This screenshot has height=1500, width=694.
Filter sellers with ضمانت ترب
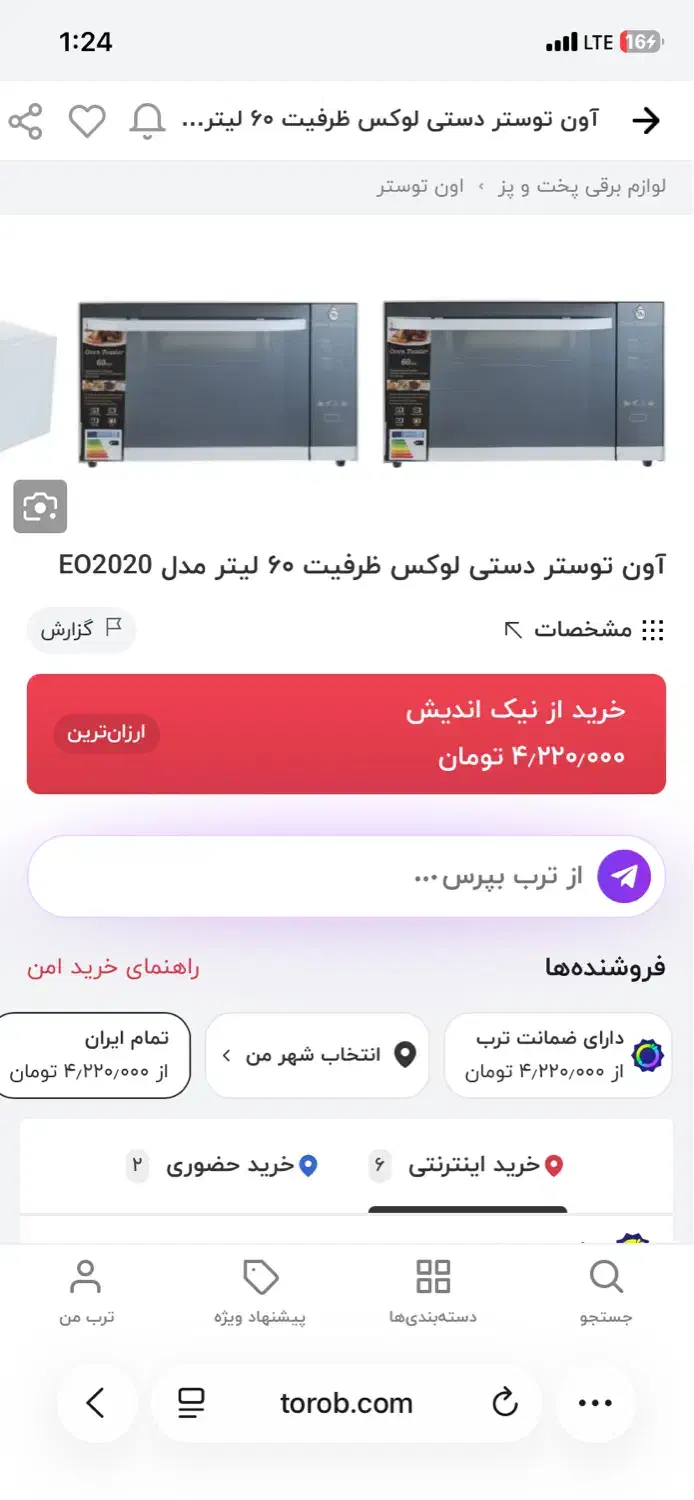pyautogui.click(x=558, y=1055)
